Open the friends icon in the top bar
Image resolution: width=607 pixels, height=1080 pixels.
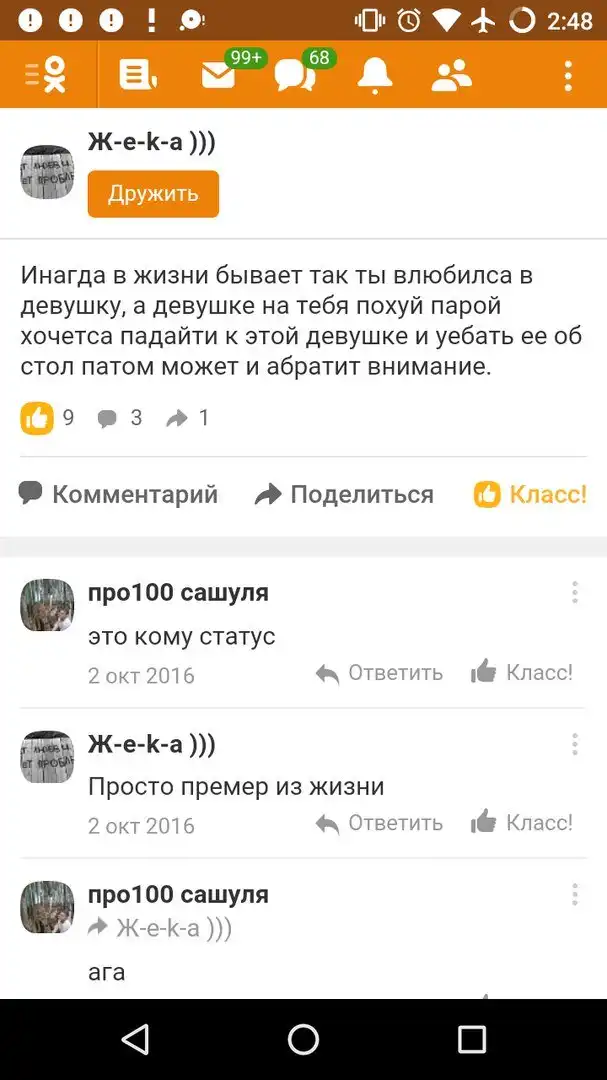coord(451,75)
